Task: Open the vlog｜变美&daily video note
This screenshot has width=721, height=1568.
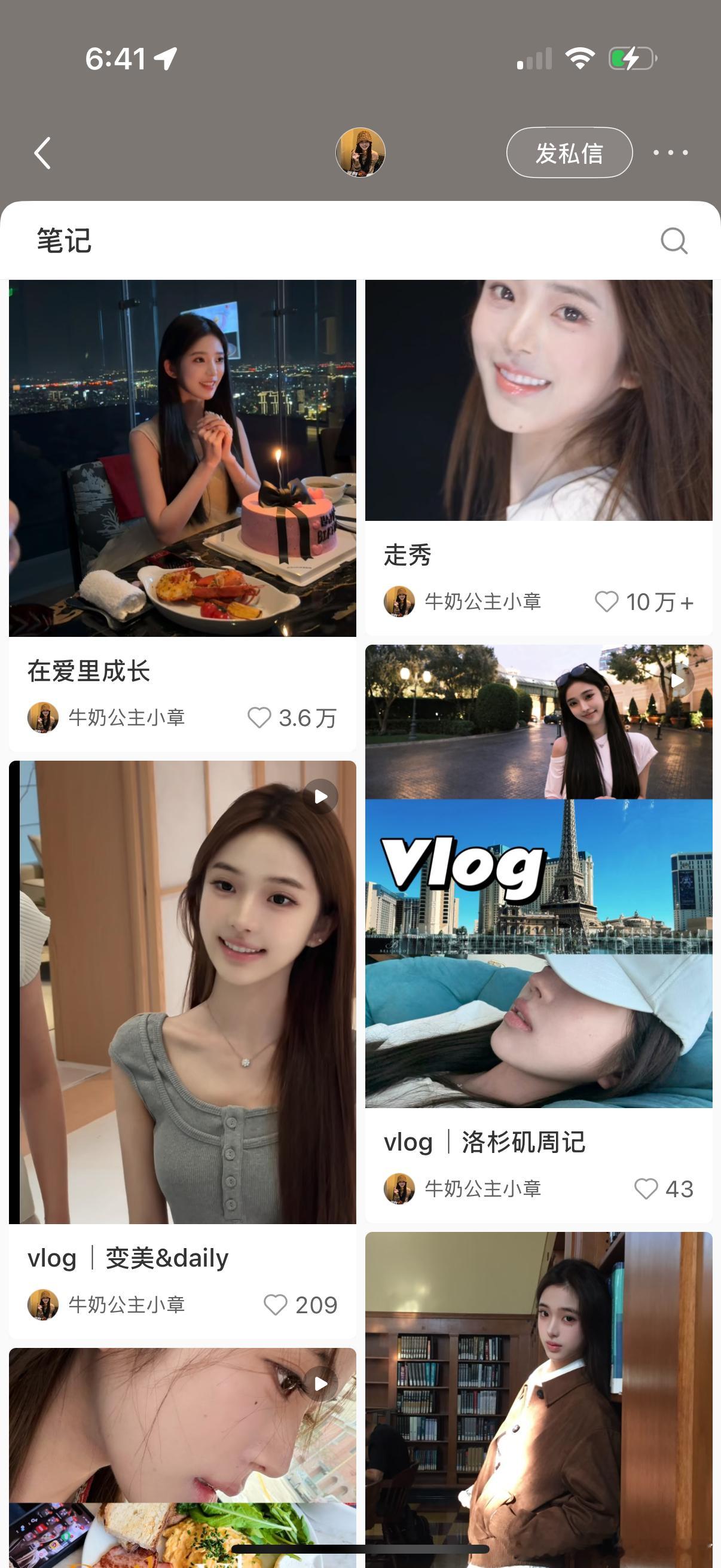Action: (x=182, y=992)
